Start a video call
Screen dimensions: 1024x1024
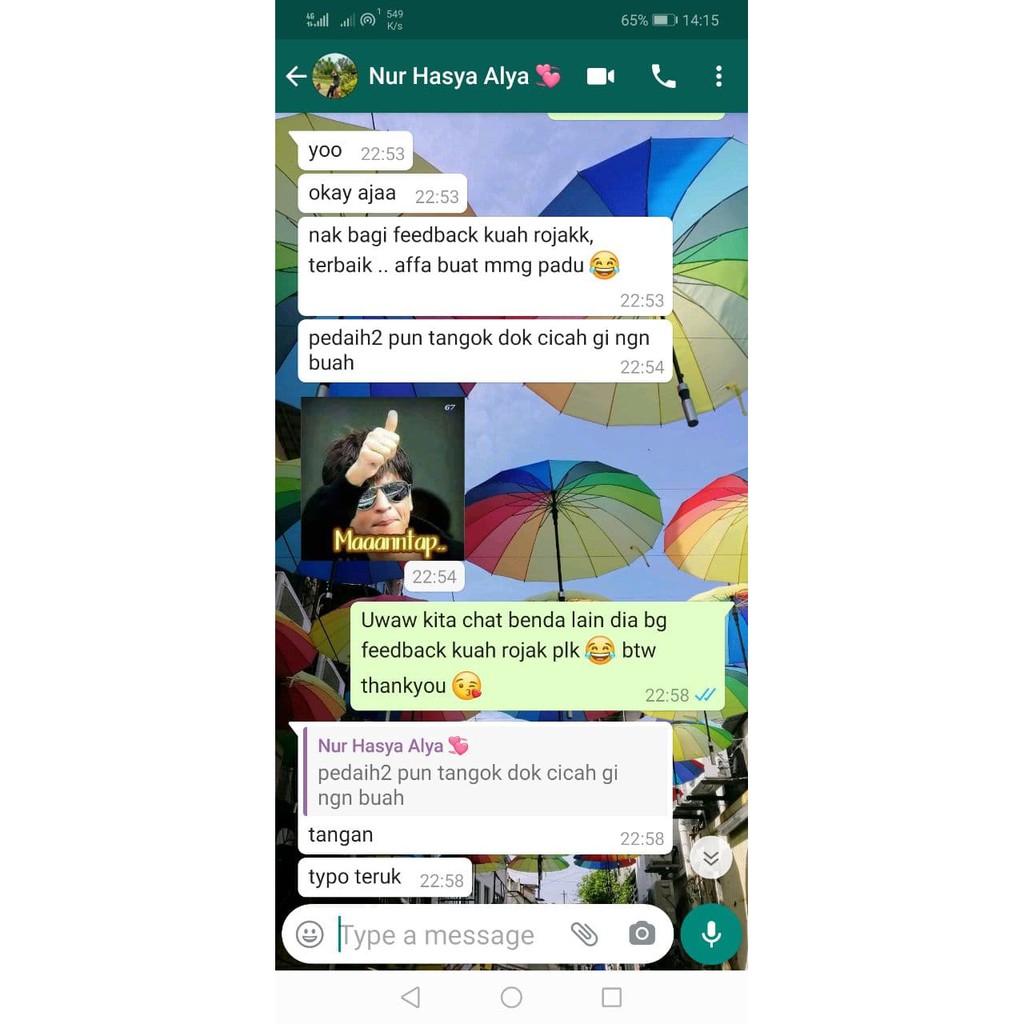[600, 76]
